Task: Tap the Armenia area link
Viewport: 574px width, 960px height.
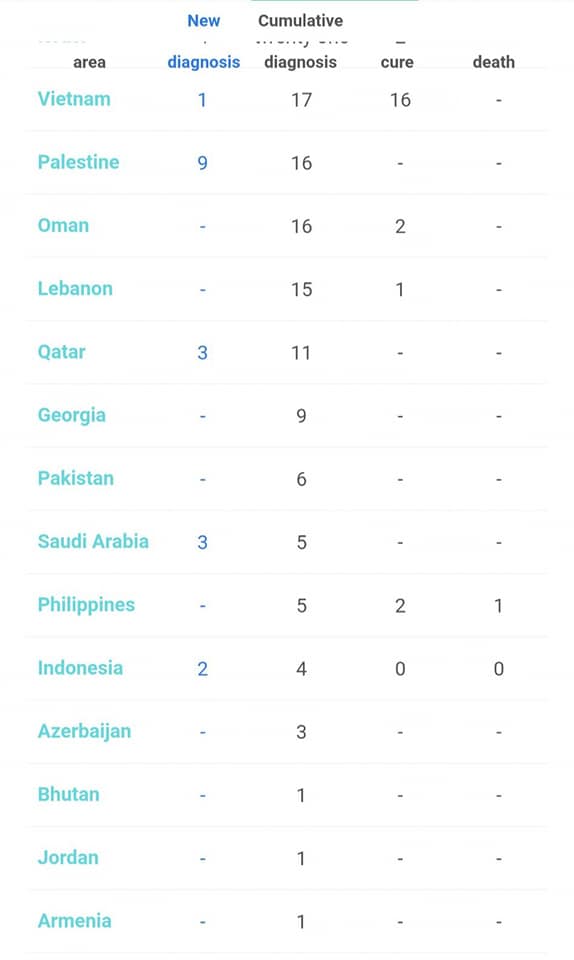Action: tap(75, 920)
